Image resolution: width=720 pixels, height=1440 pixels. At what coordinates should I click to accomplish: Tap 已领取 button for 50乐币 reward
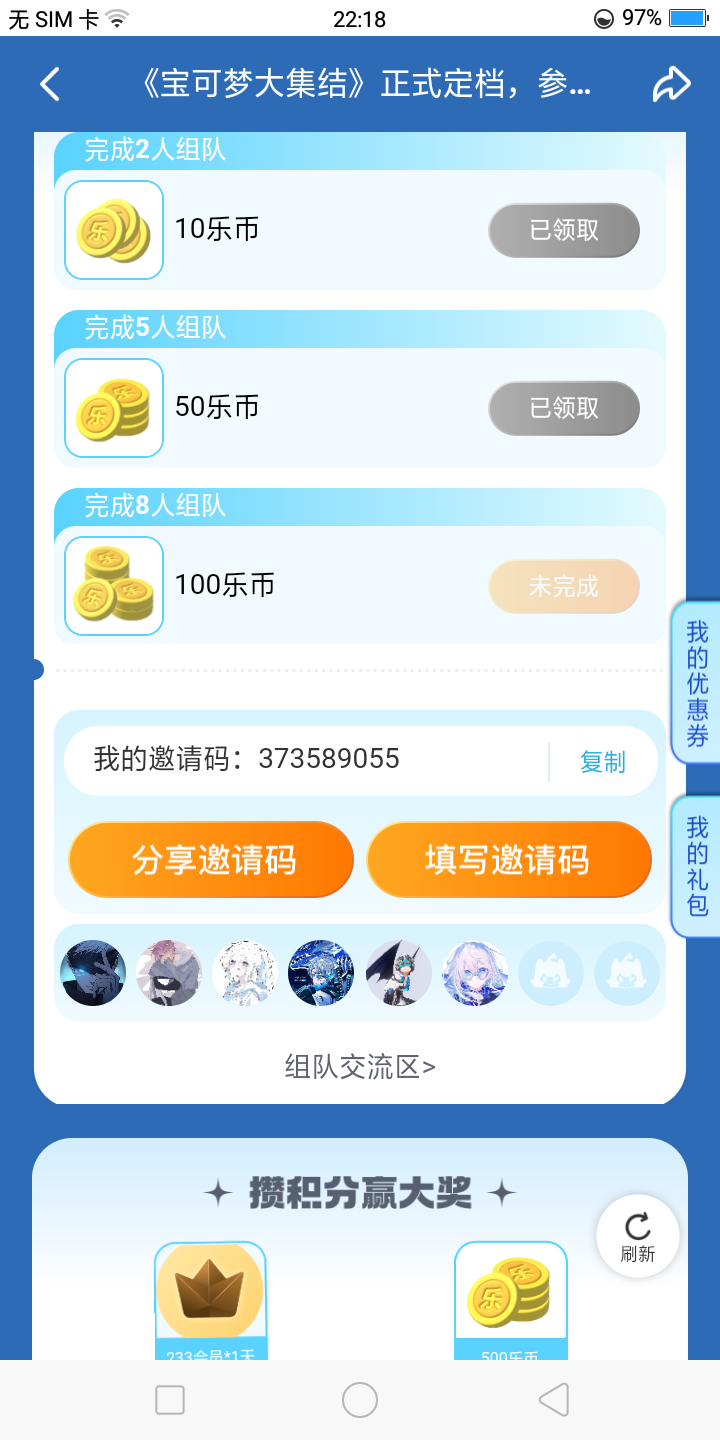pyautogui.click(x=563, y=408)
